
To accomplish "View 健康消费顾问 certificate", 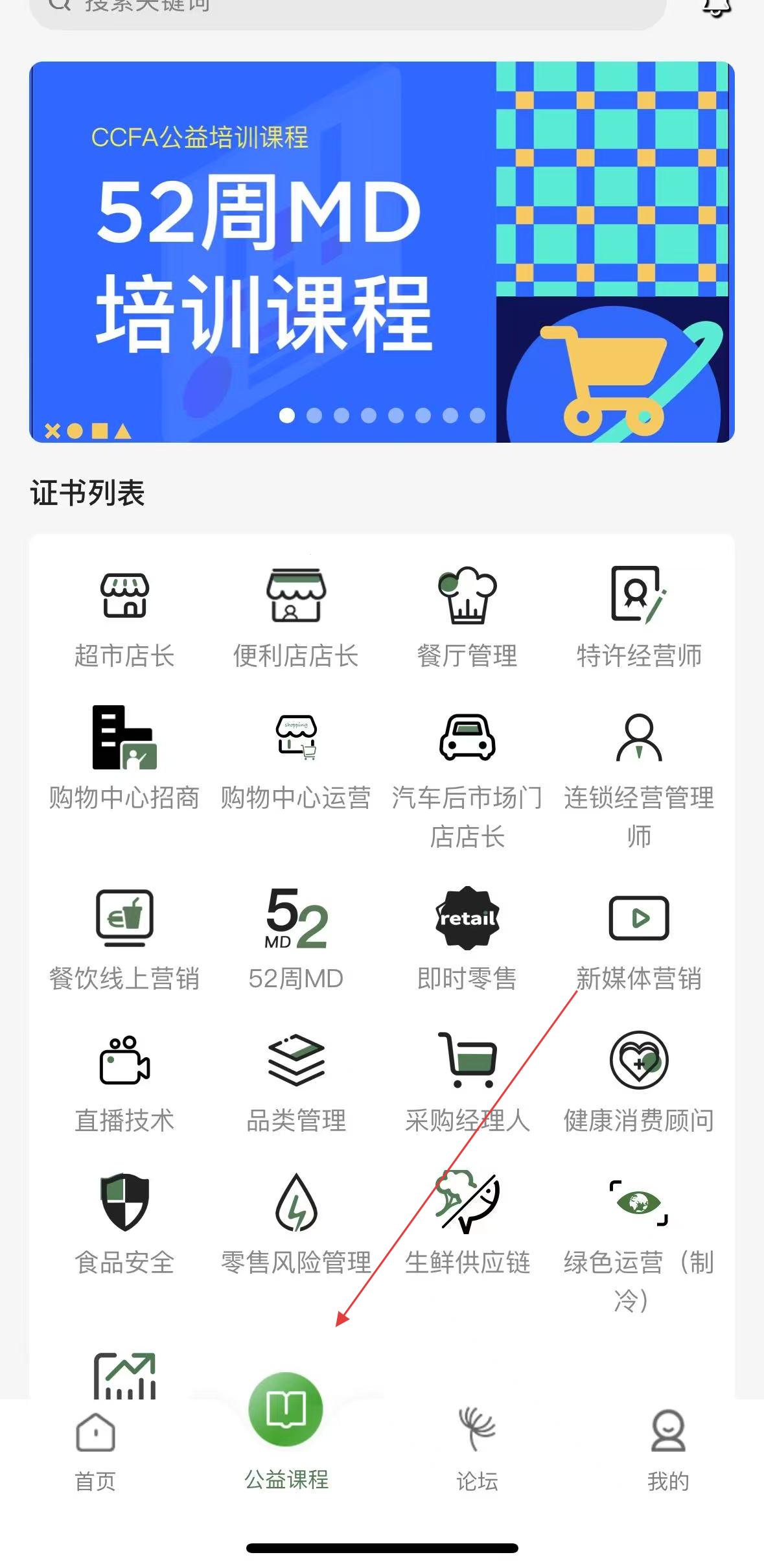I will tap(639, 1081).
